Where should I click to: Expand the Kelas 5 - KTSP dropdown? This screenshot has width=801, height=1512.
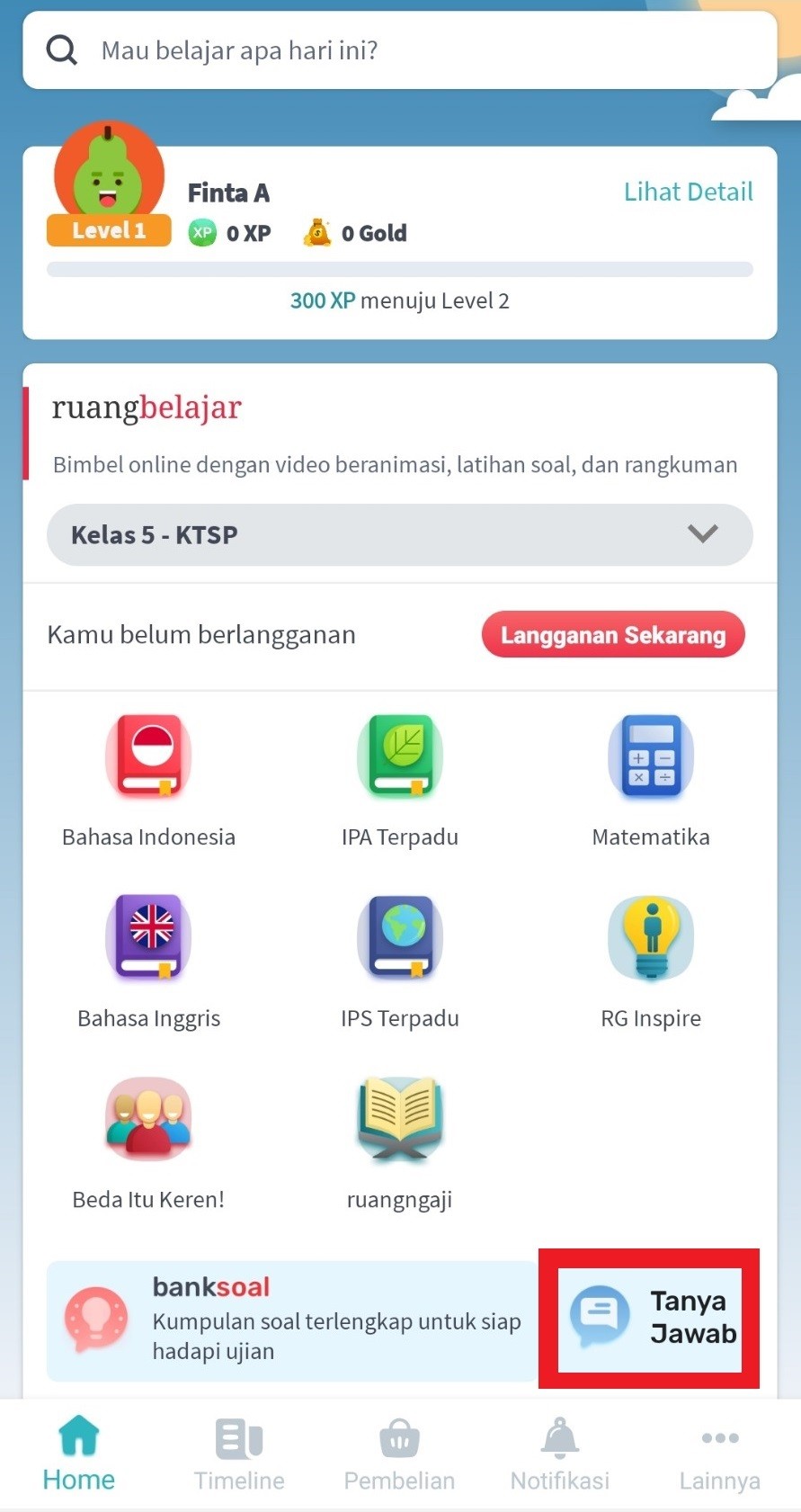pos(400,534)
